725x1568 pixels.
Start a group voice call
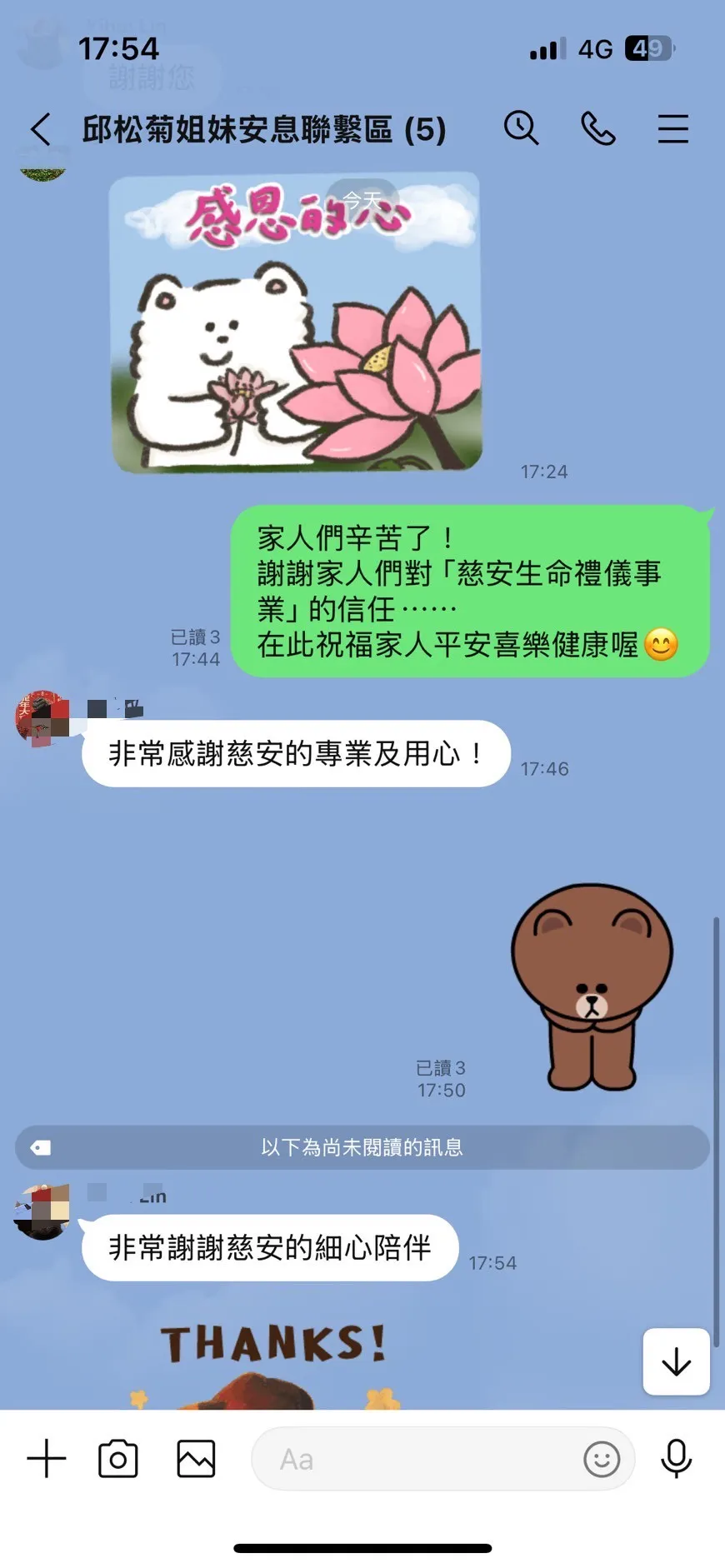tap(597, 128)
